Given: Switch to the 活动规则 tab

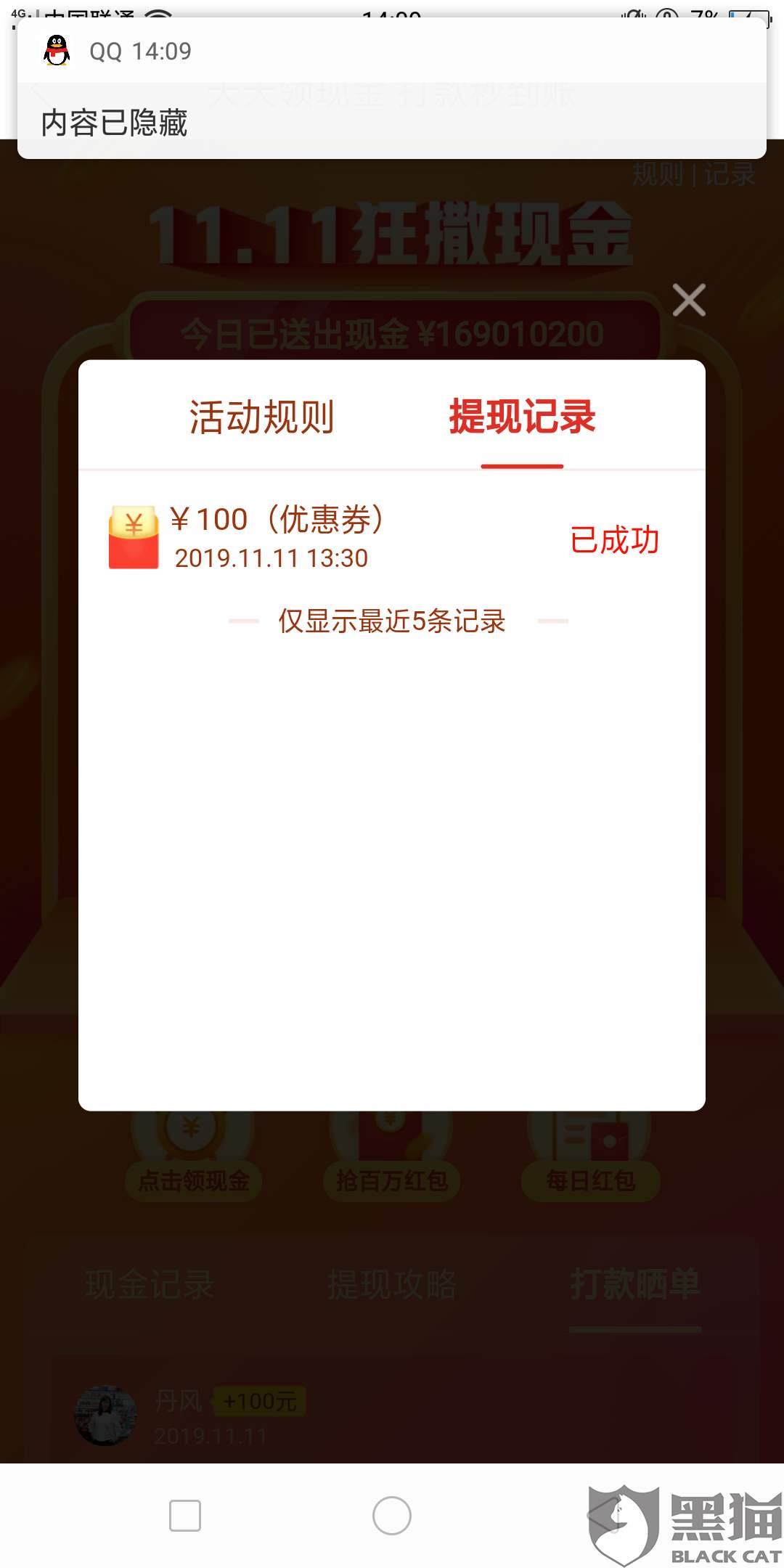Looking at the screenshot, I should coord(261,417).
